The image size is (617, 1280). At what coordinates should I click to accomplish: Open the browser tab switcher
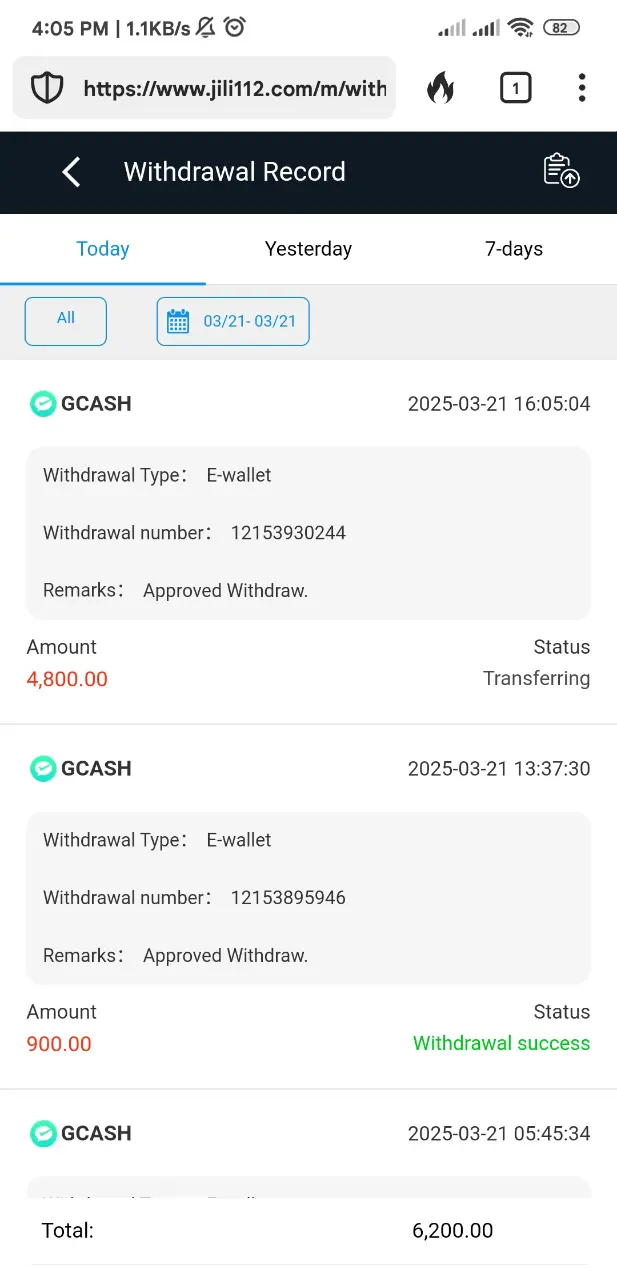click(x=515, y=88)
